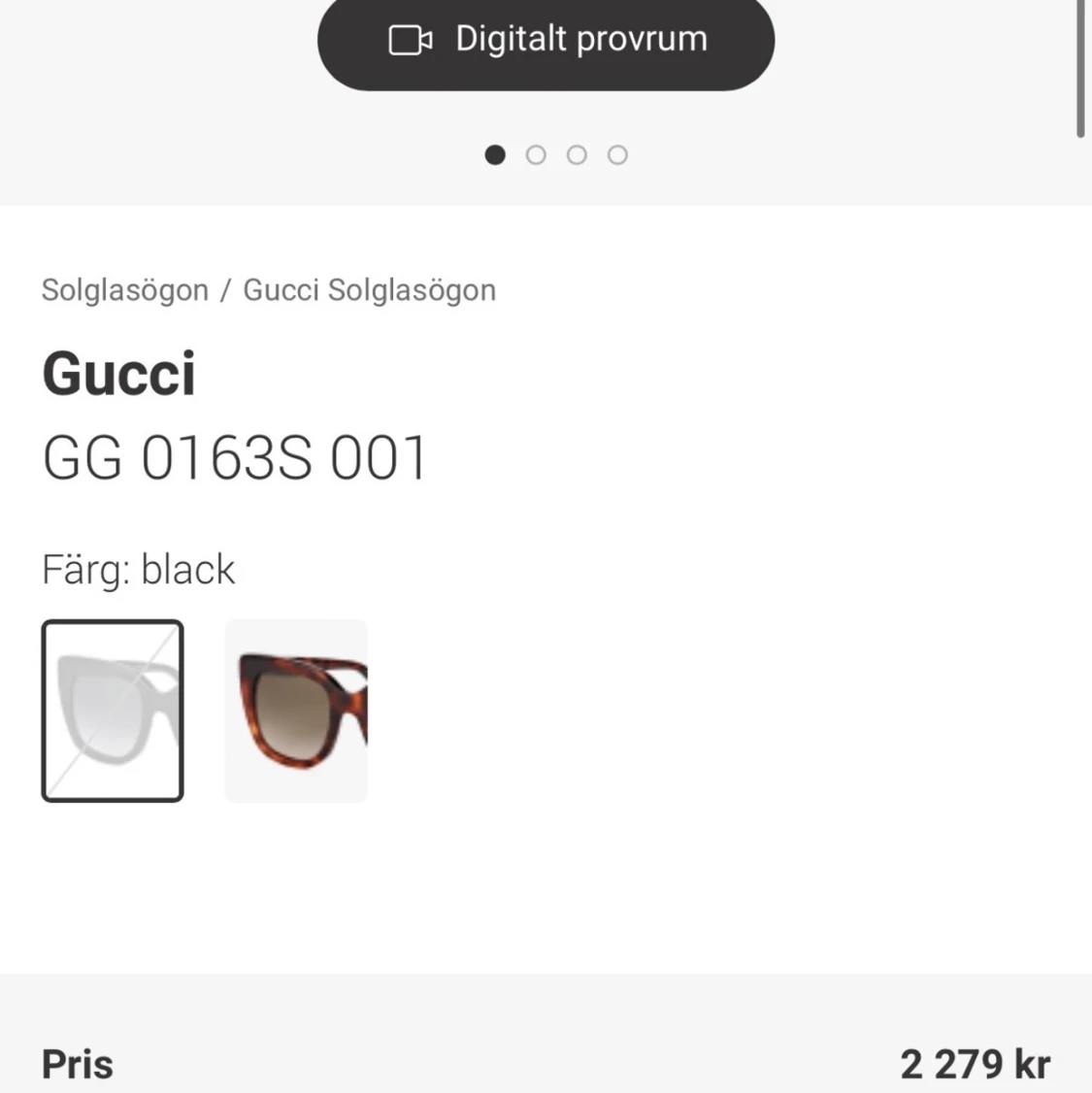Screen dimensions: 1092x1093
Task: Navigate to Gucci Solglasögon breadcrumb link
Action: 371,289
